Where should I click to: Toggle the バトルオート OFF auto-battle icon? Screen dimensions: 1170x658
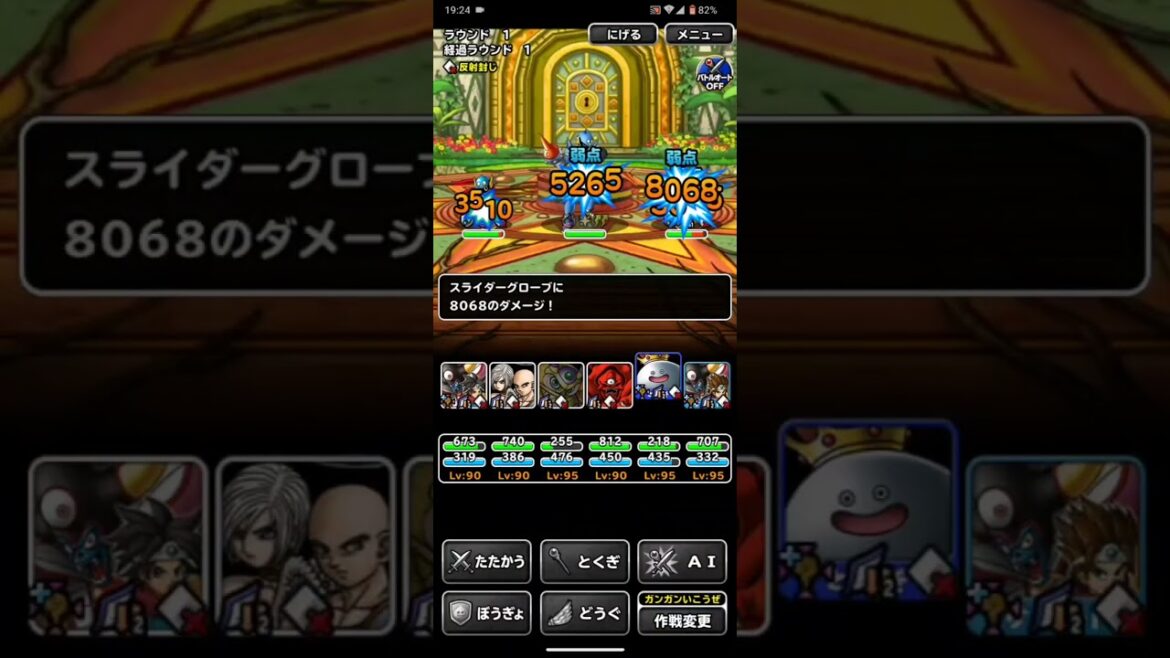pyautogui.click(x=714, y=74)
